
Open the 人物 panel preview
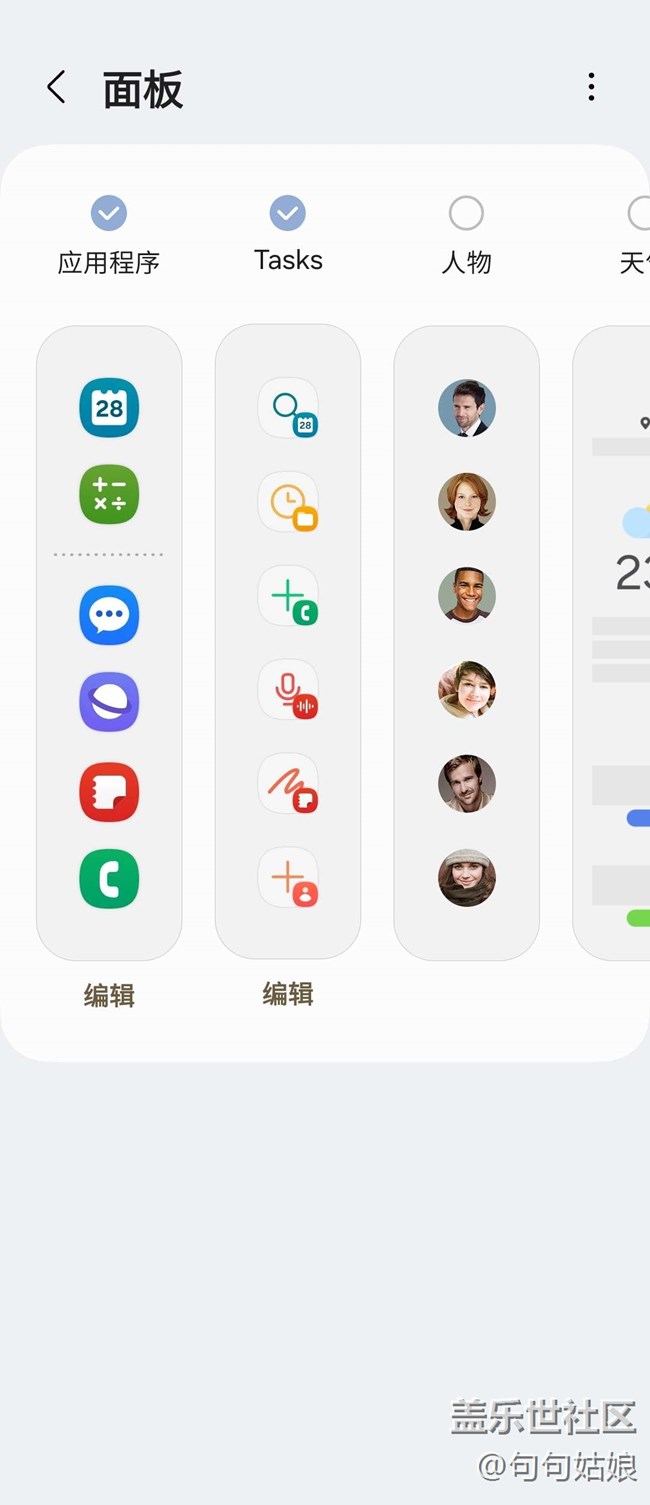tap(466, 642)
